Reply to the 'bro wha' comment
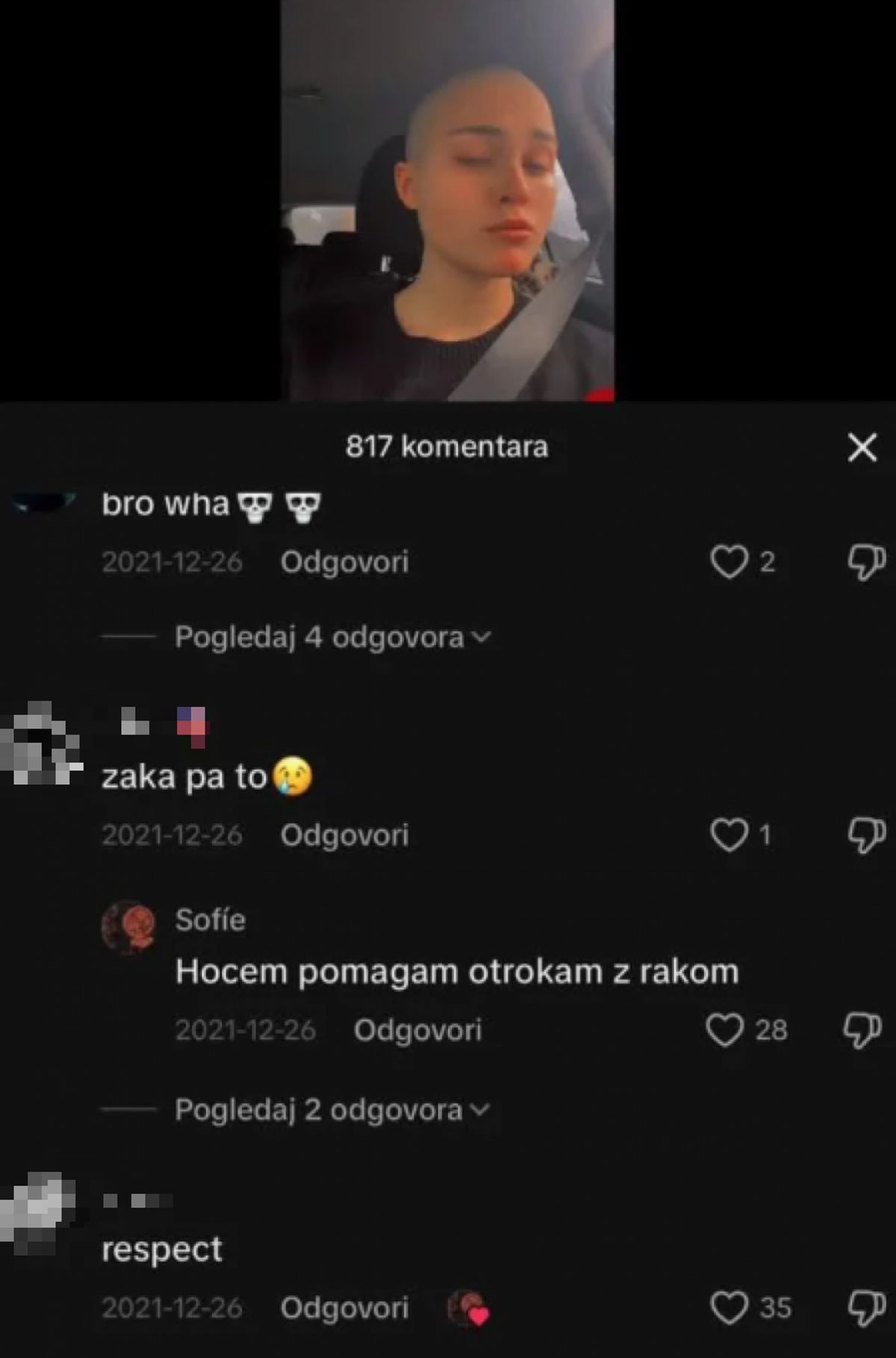The width and height of the screenshot is (896, 1358). click(x=344, y=561)
